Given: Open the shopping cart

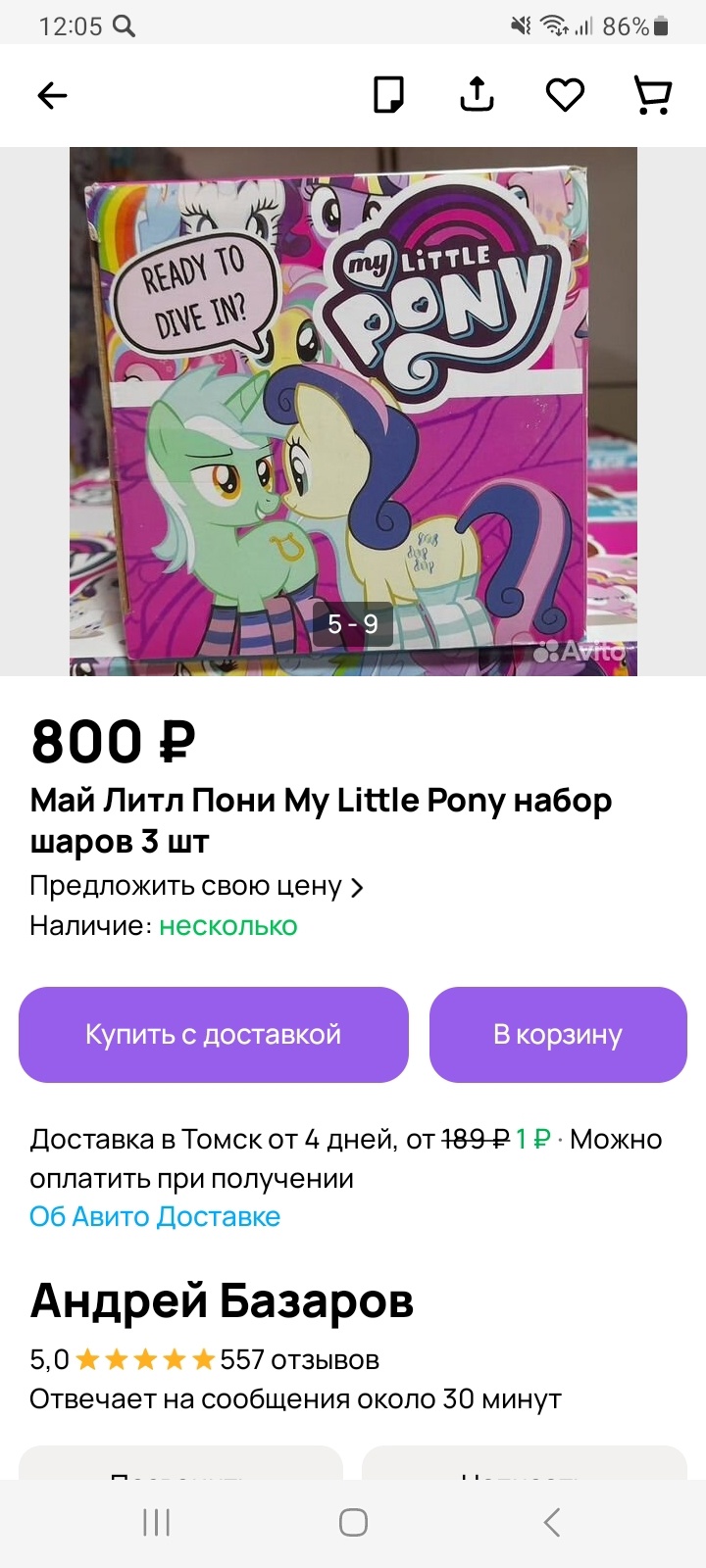Looking at the screenshot, I should 652,95.
